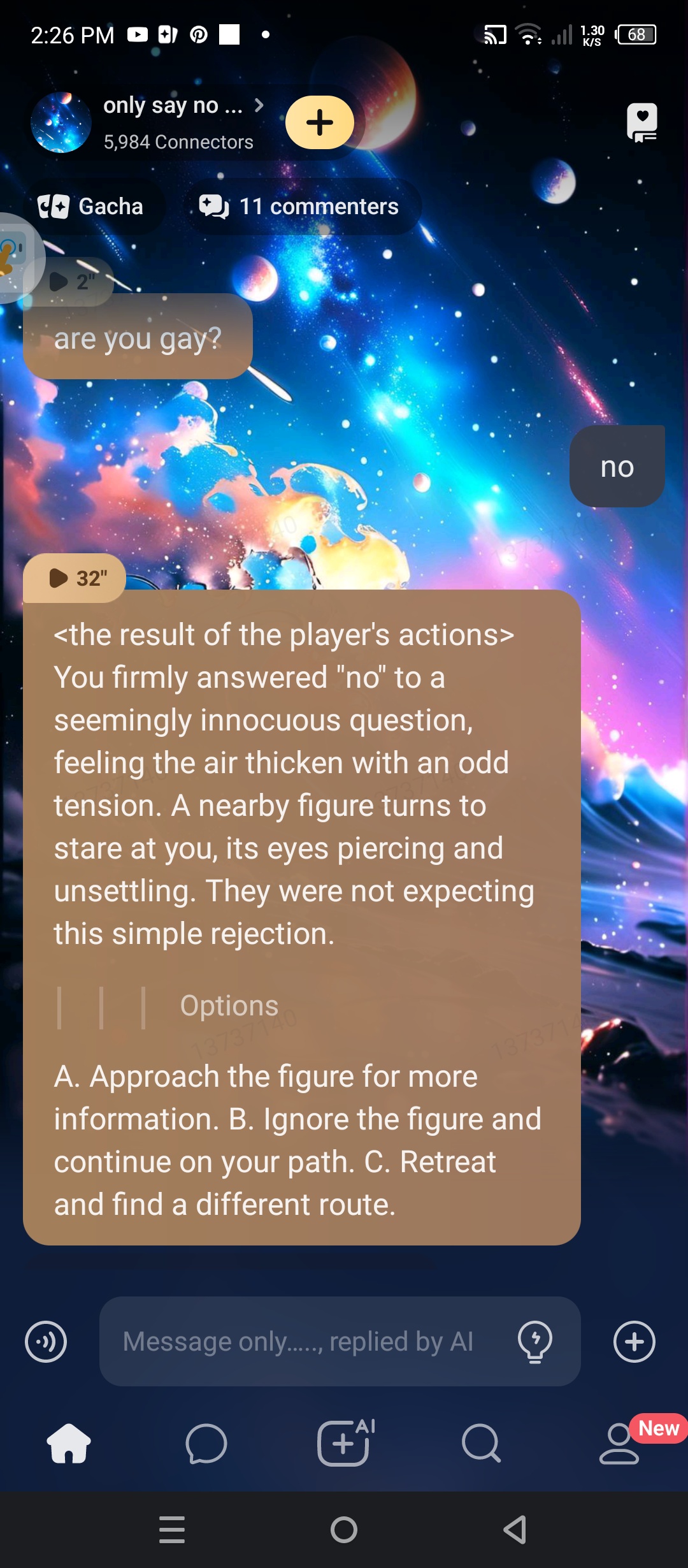The height and width of the screenshot is (1568, 688).
Task: Open system recent apps
Action: tap(172, 1530)
